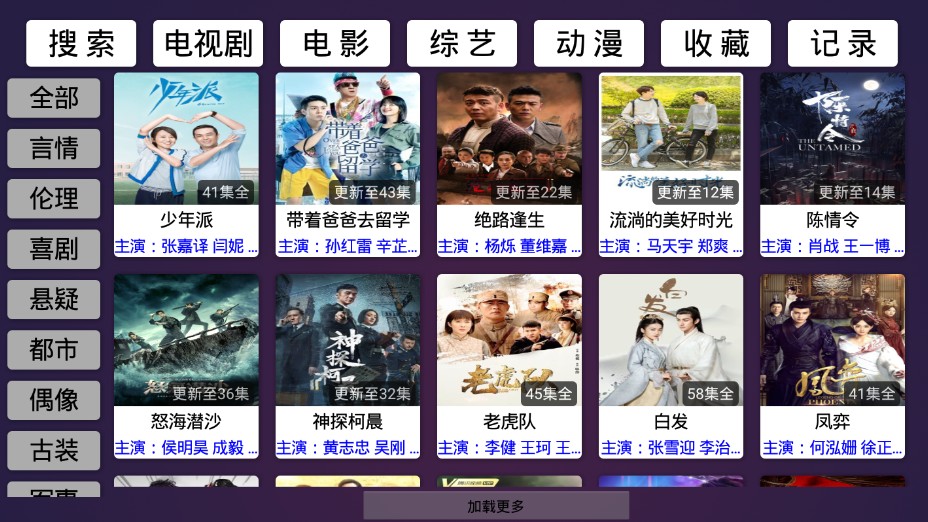
Task: Open the series 怒海潜沙
Action: 186,352
